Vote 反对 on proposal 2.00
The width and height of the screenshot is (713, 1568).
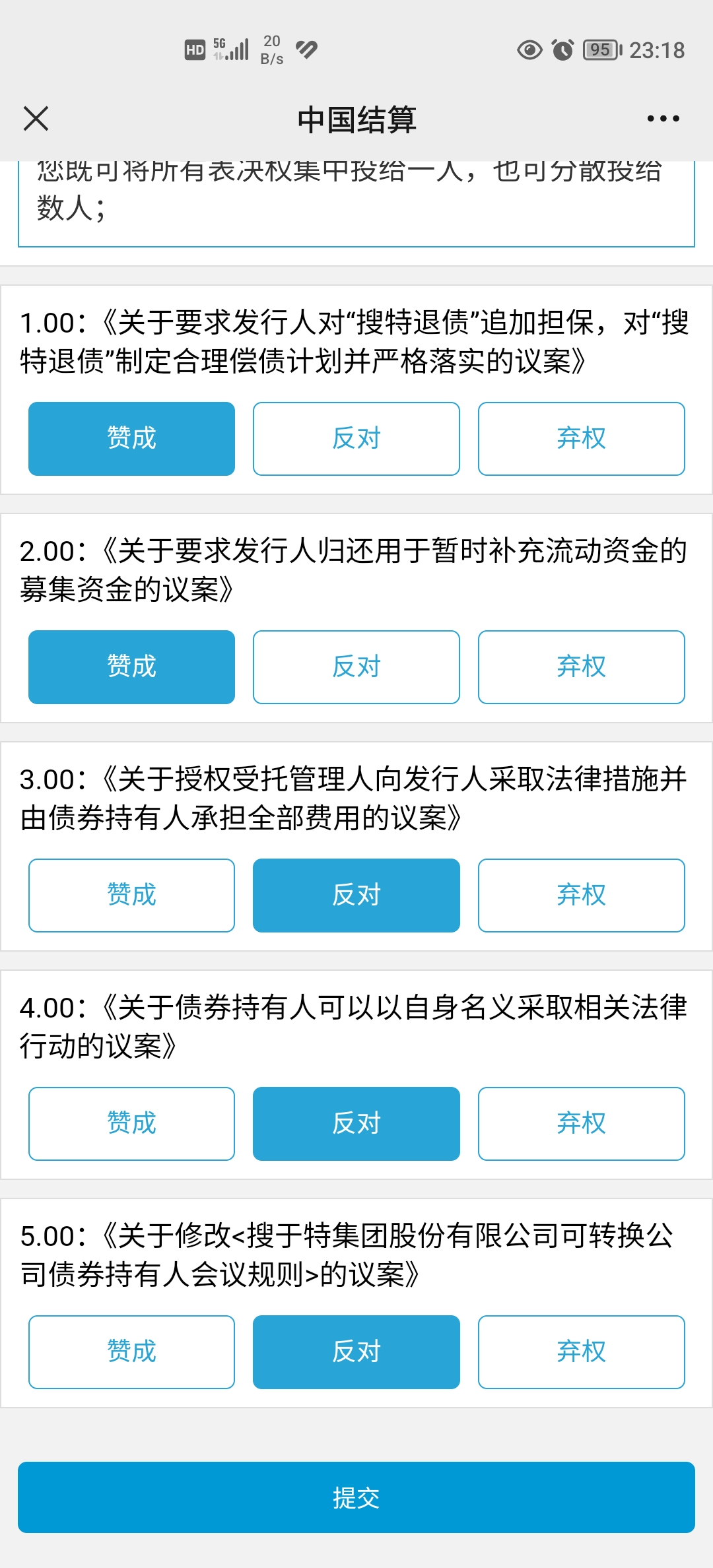click(356, 667)
